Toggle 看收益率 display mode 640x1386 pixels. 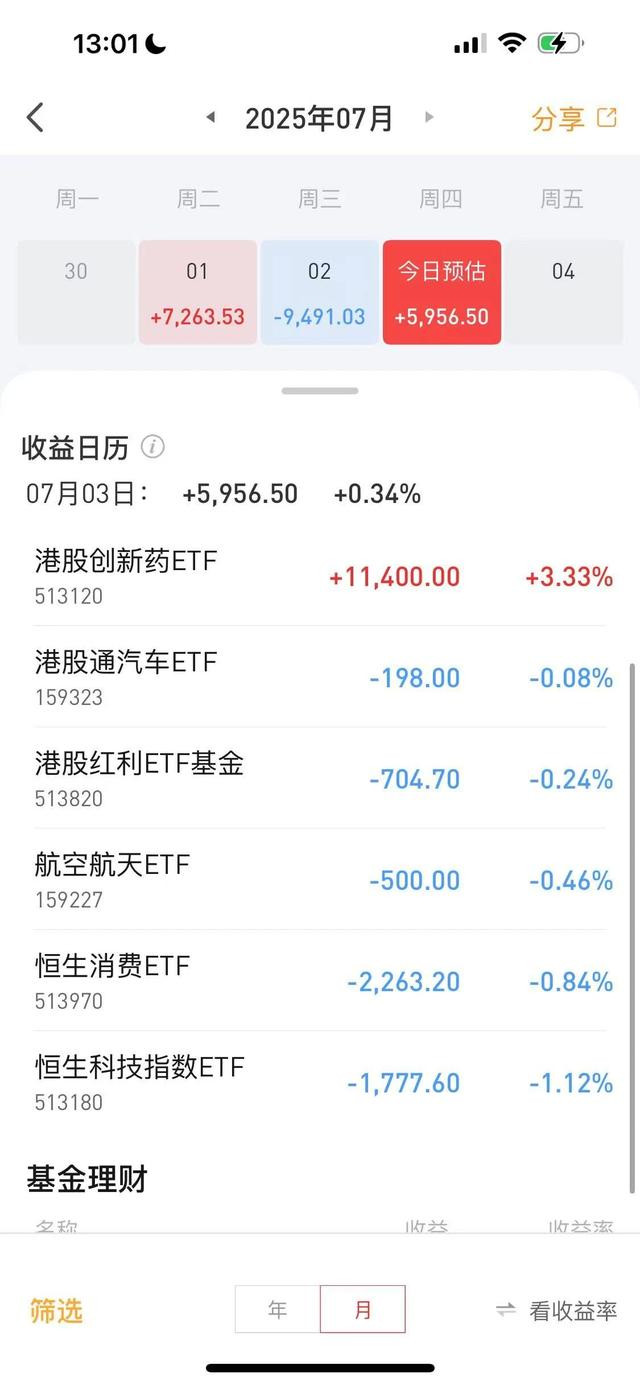pos(557,1311)
